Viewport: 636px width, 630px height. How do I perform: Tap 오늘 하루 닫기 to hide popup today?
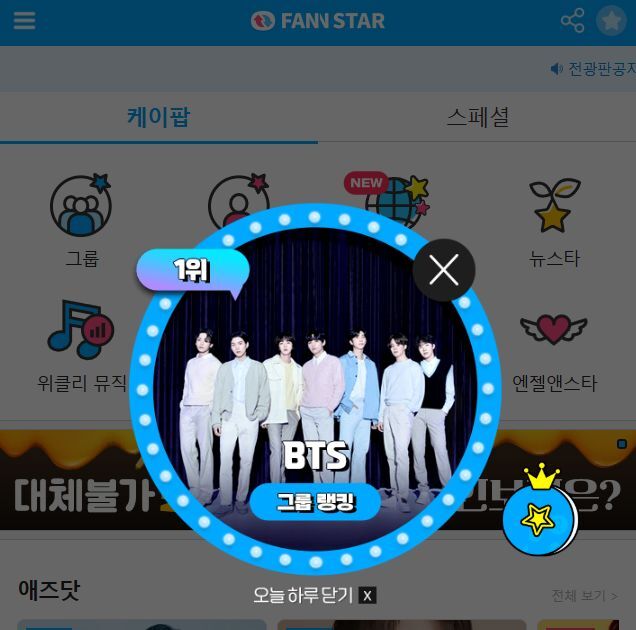(x=315, y=595)
